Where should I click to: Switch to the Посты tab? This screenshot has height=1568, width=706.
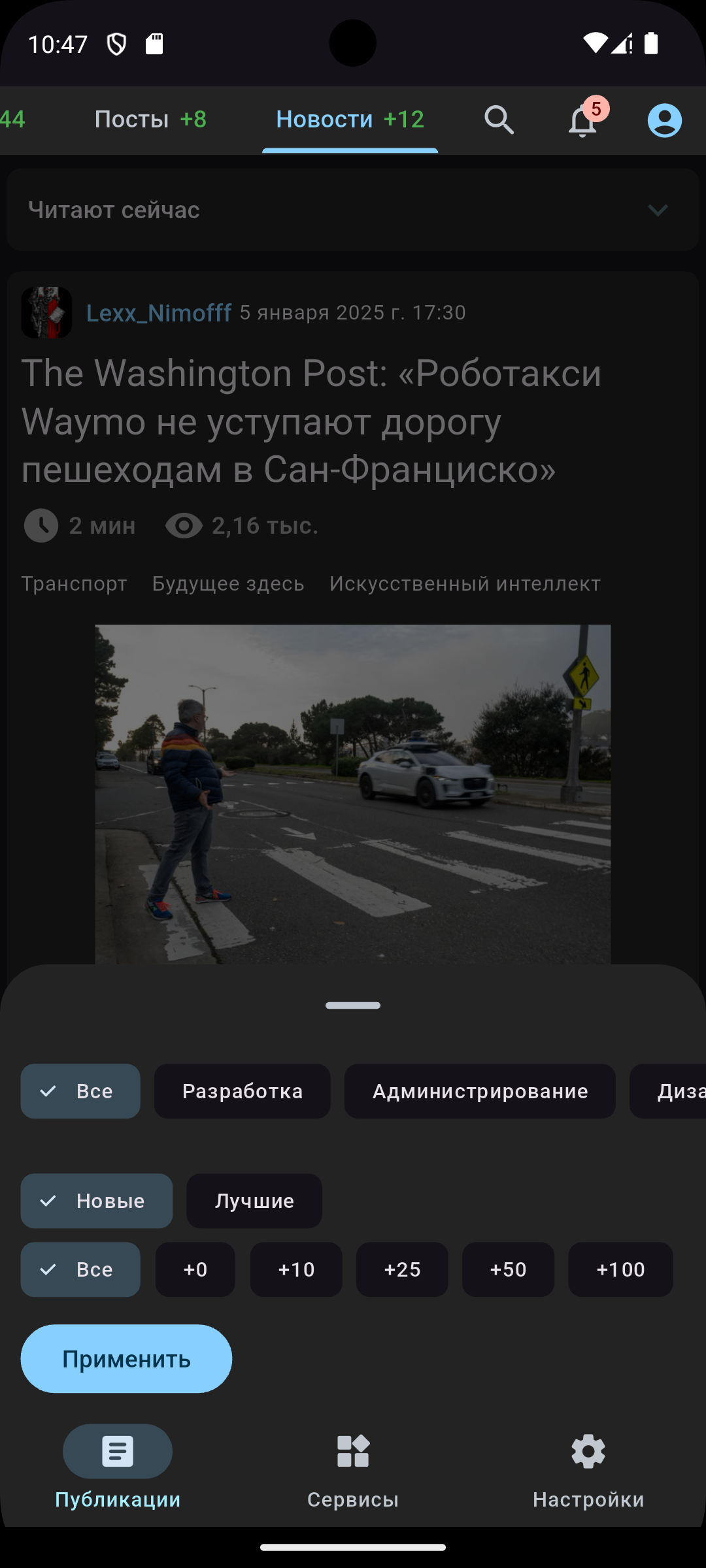151,120
